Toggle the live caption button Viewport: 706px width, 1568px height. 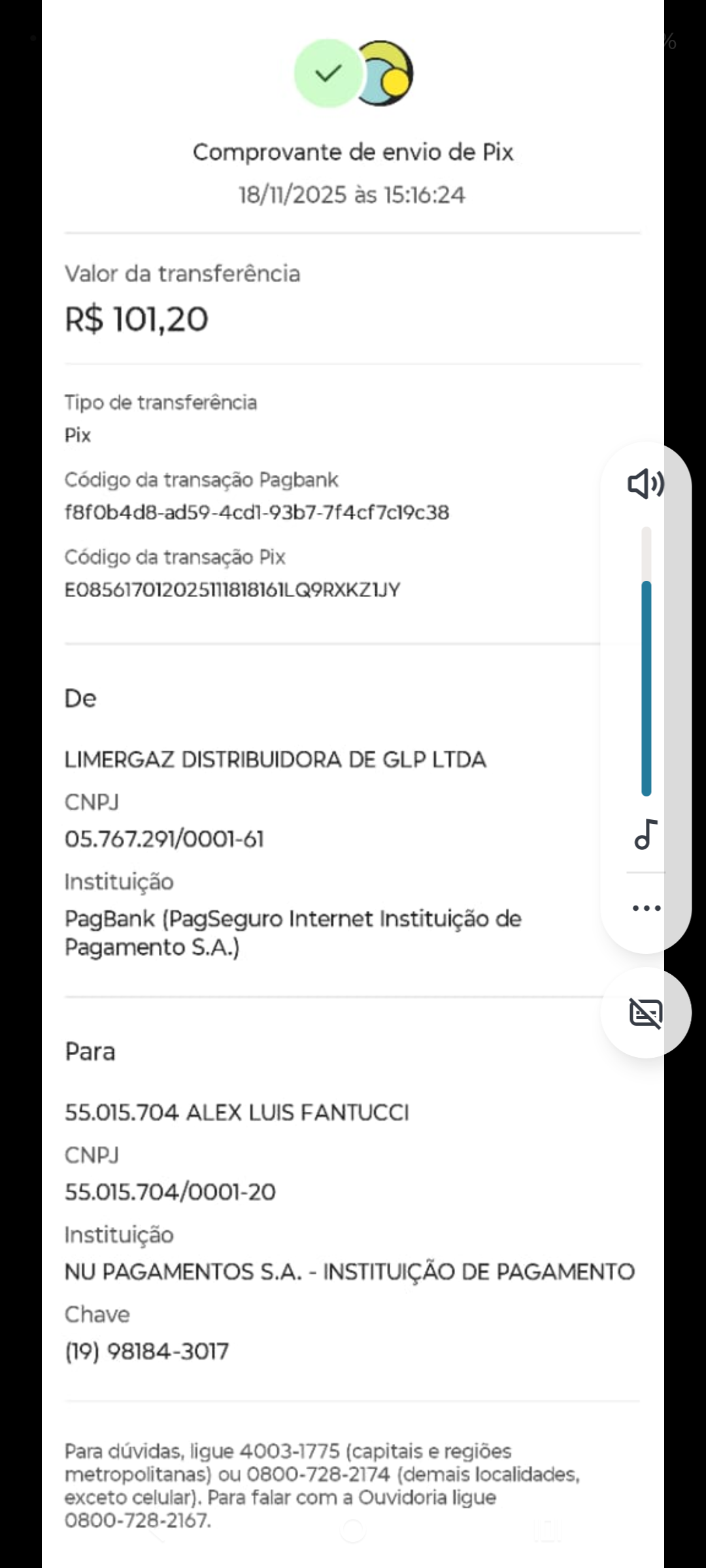(646, 1013)
